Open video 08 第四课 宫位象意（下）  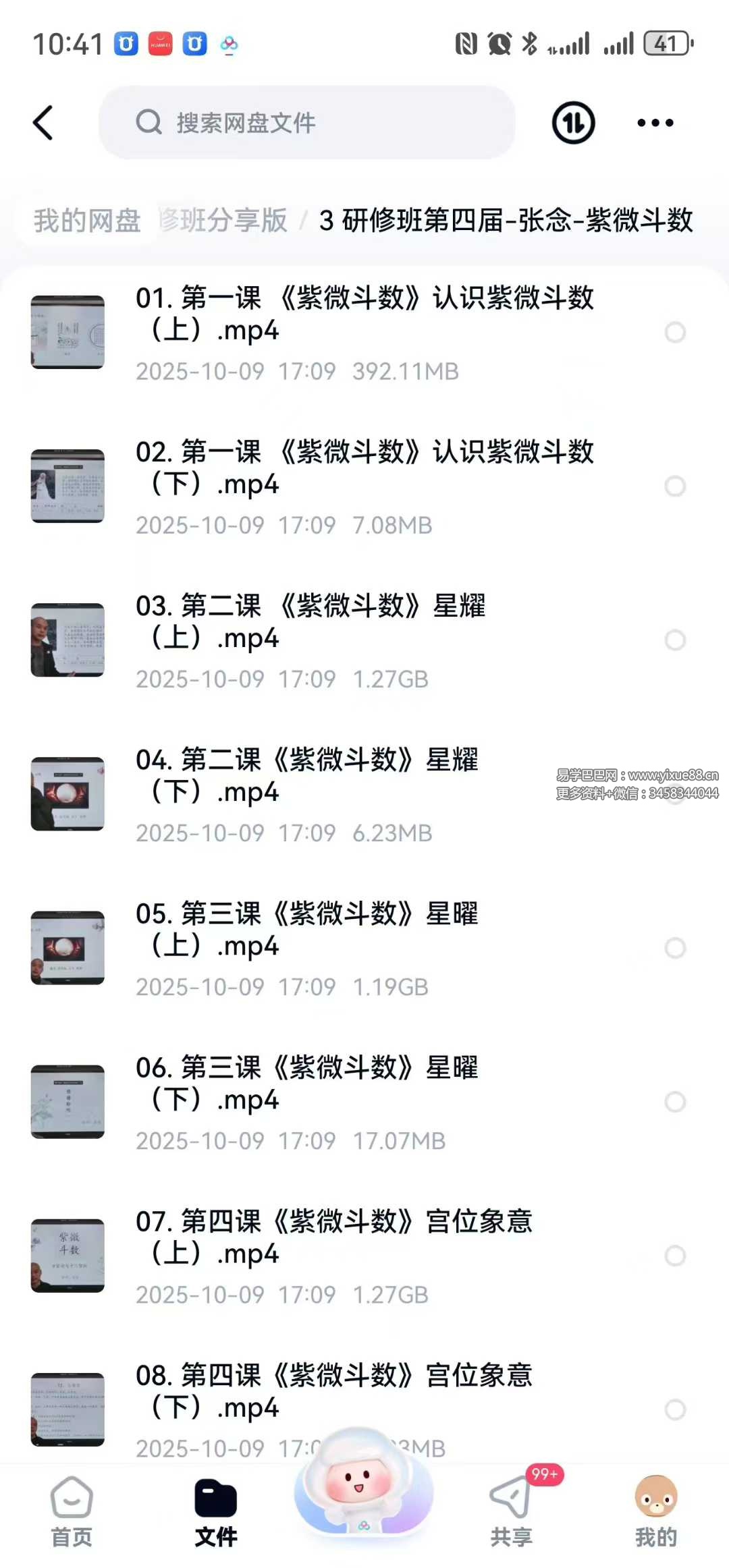(x=334, y=1391)
